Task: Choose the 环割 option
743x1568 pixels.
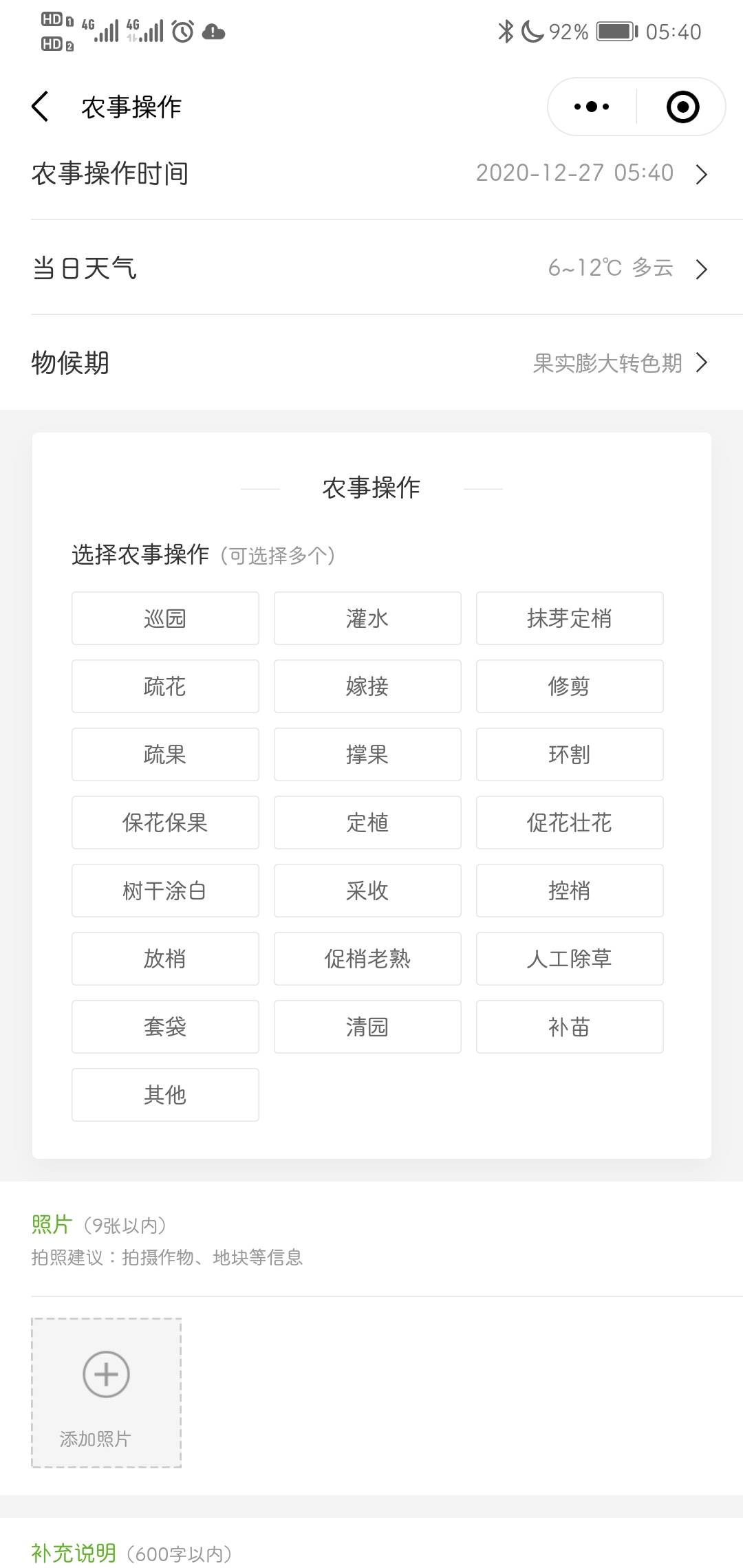Action: [570, 754]
